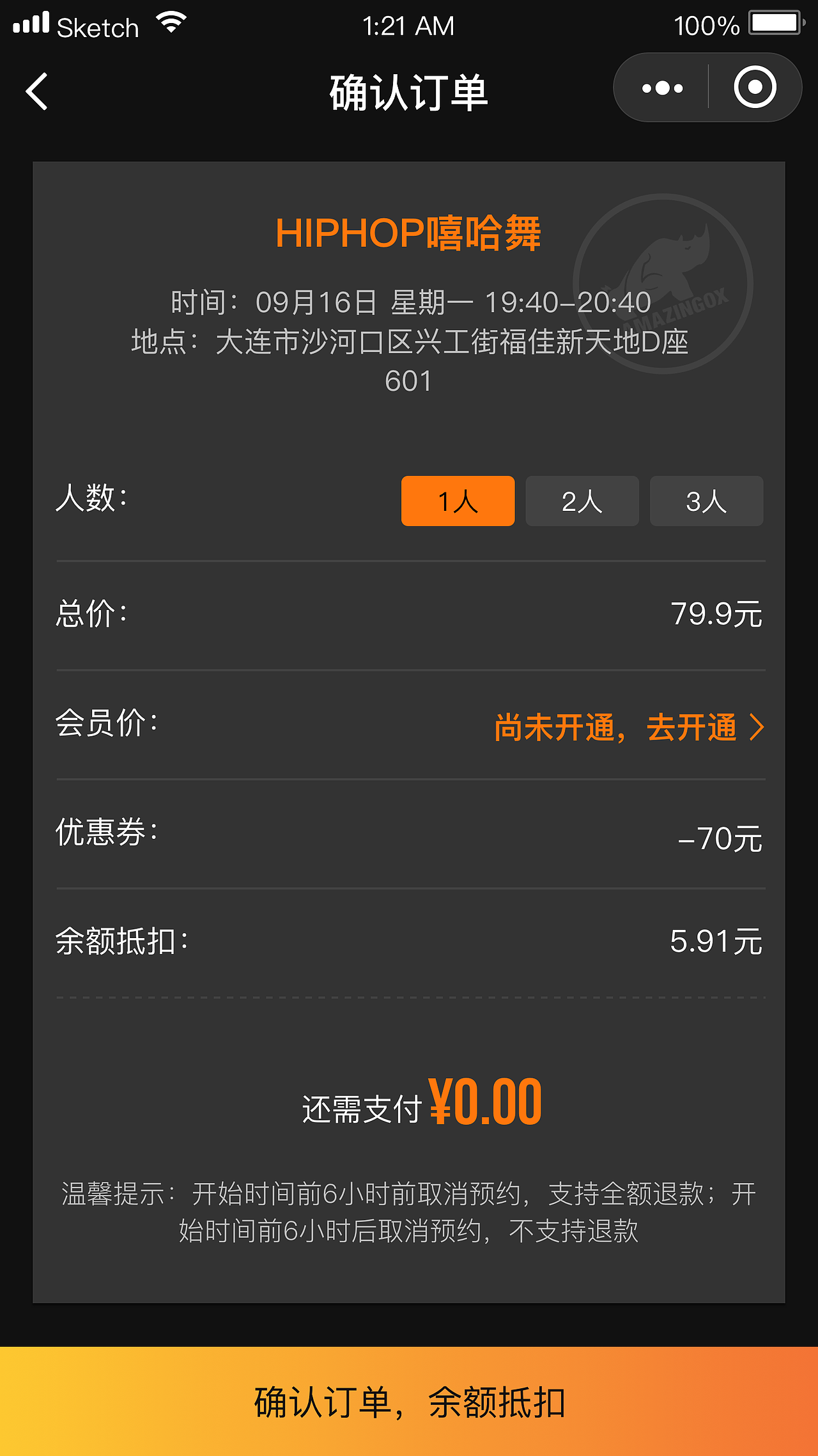The width and height of the screenshot is (818, 1456).
Task: Select 1人 as the attendee count
Action: 458,501
